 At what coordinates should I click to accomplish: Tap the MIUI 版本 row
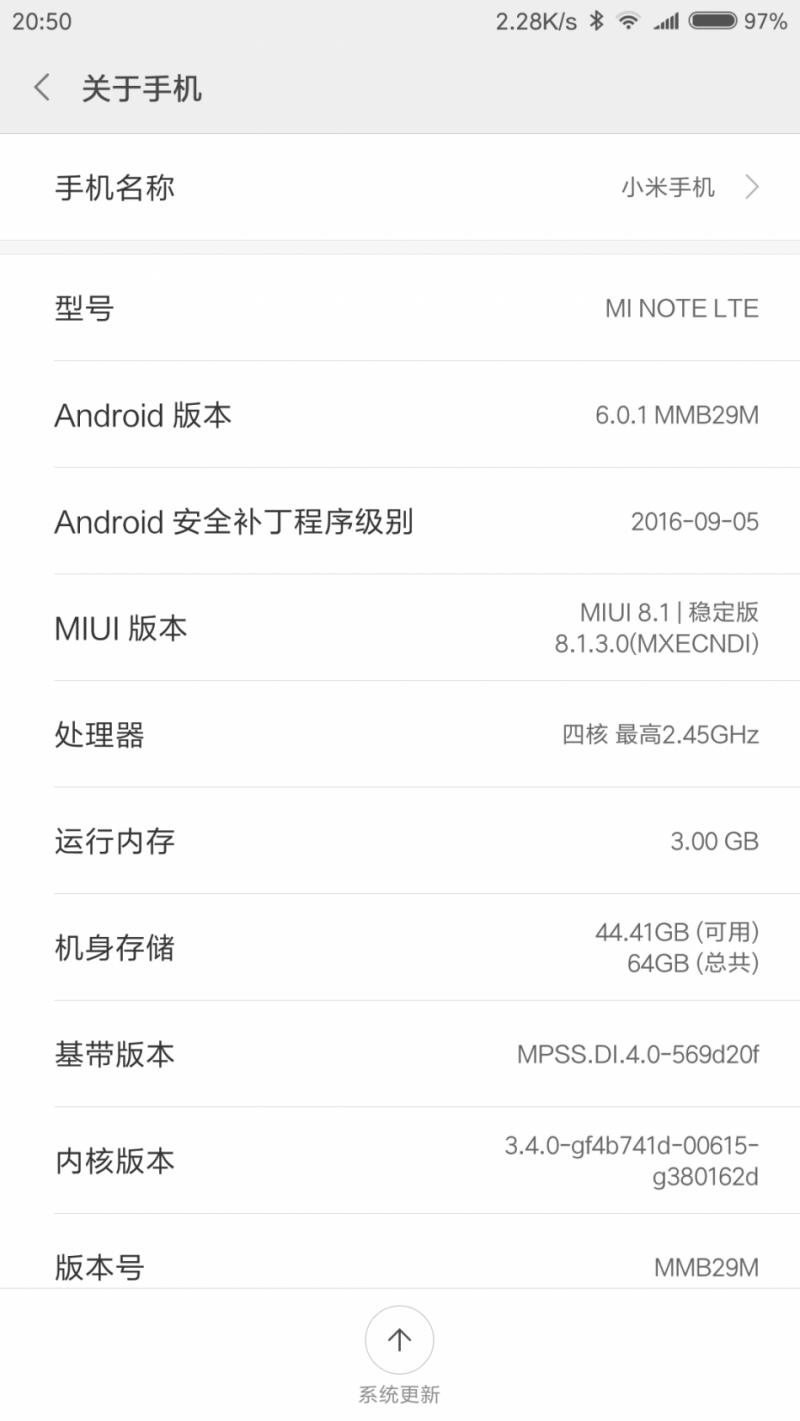tap(400, 628)
